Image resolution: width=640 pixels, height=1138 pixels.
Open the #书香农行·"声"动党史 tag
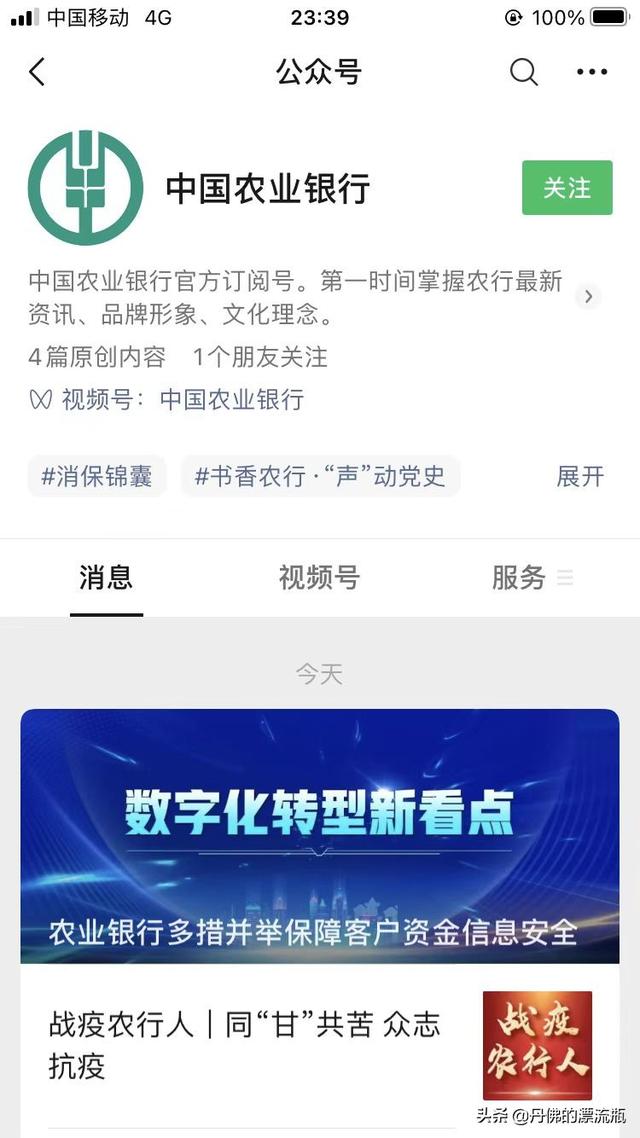320,476
